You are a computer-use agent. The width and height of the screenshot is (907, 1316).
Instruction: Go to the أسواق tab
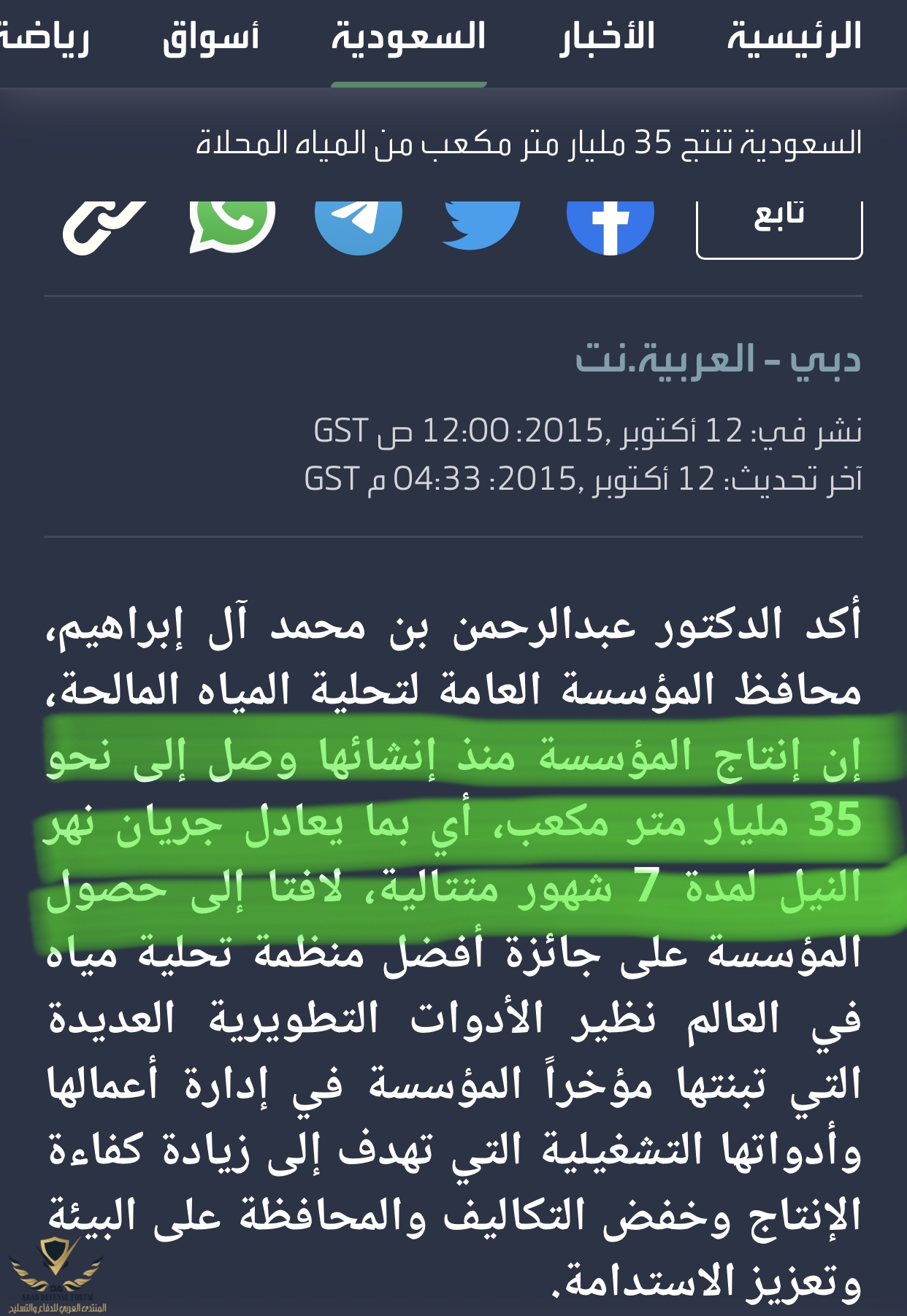211,38
